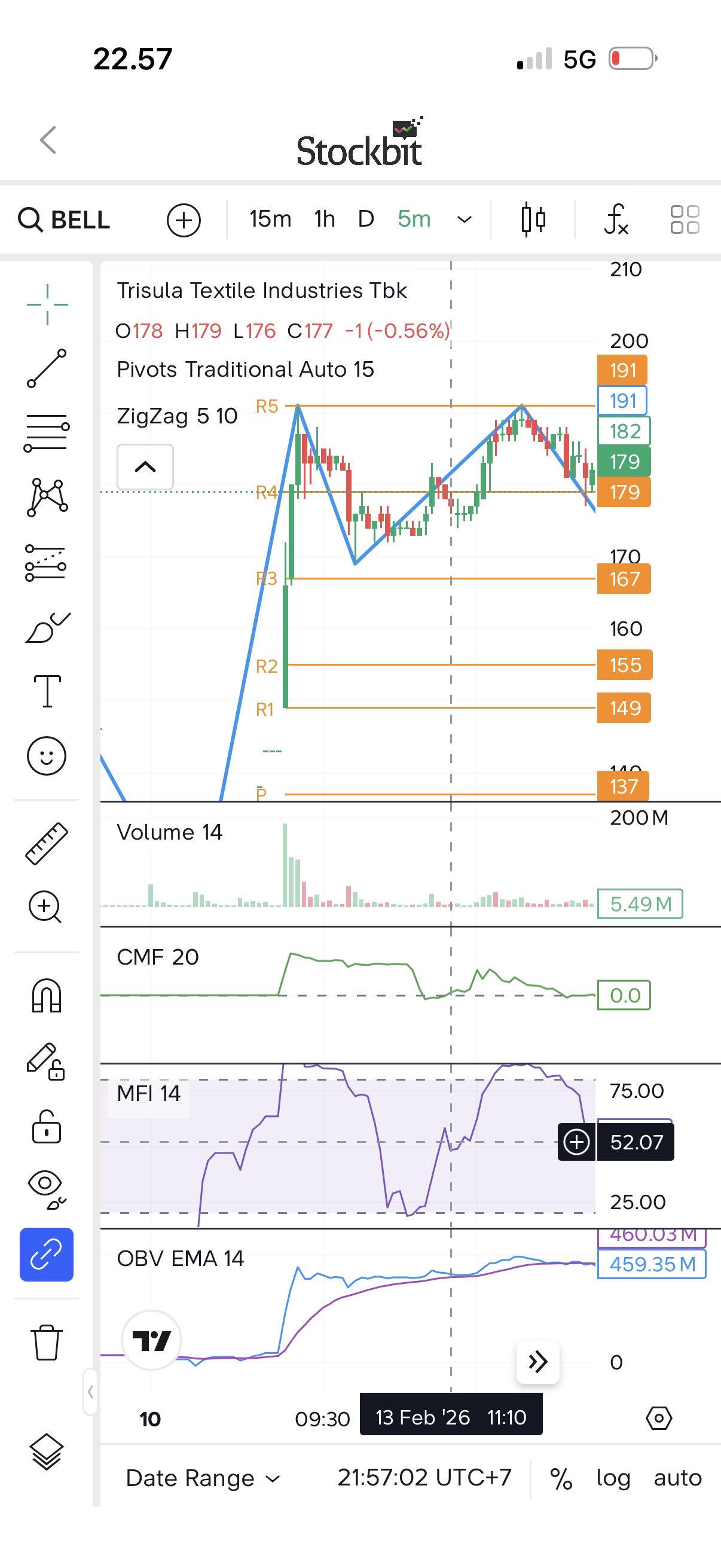Toggle the log price scale
This screenshot has width=721, height=1568.
coord(613,1478)
